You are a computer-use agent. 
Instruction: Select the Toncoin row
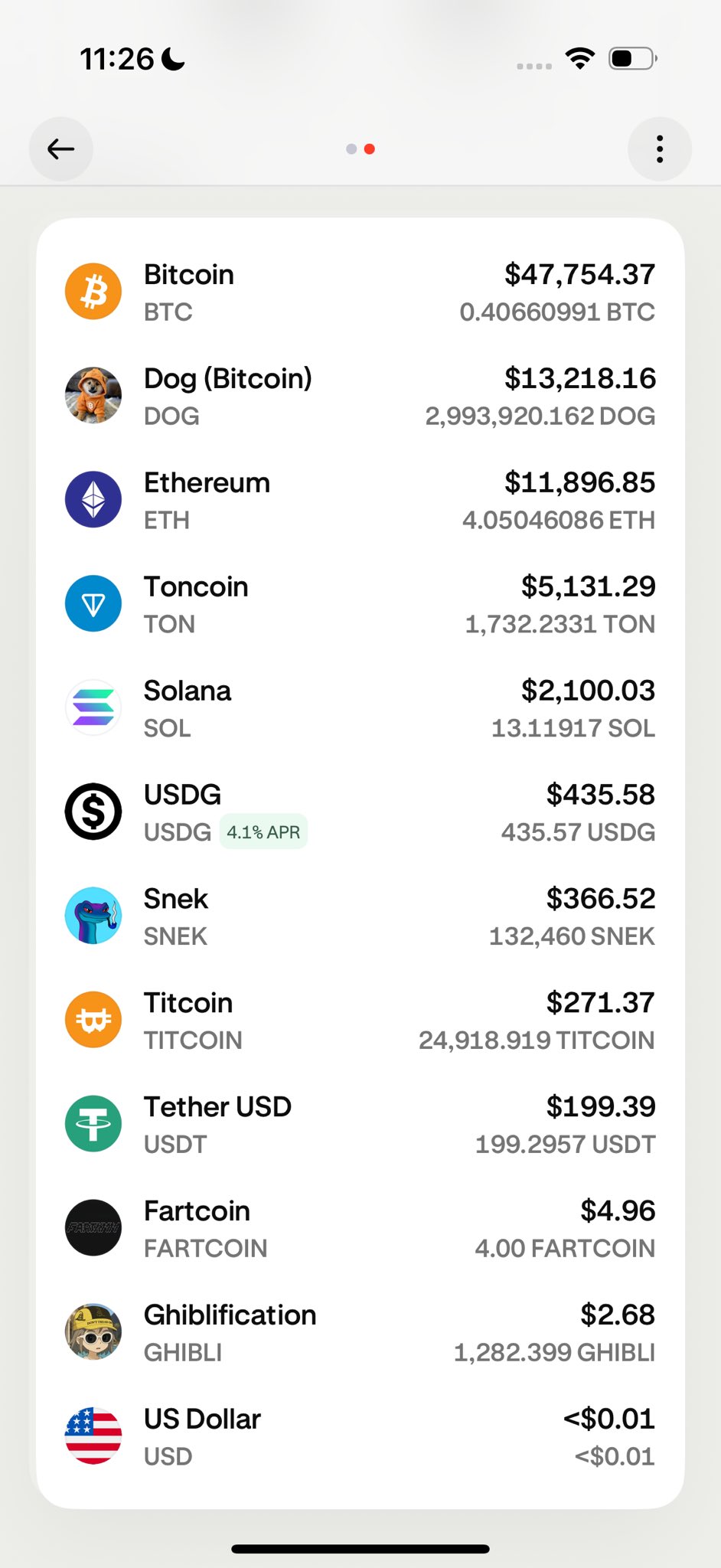point(360,605)
